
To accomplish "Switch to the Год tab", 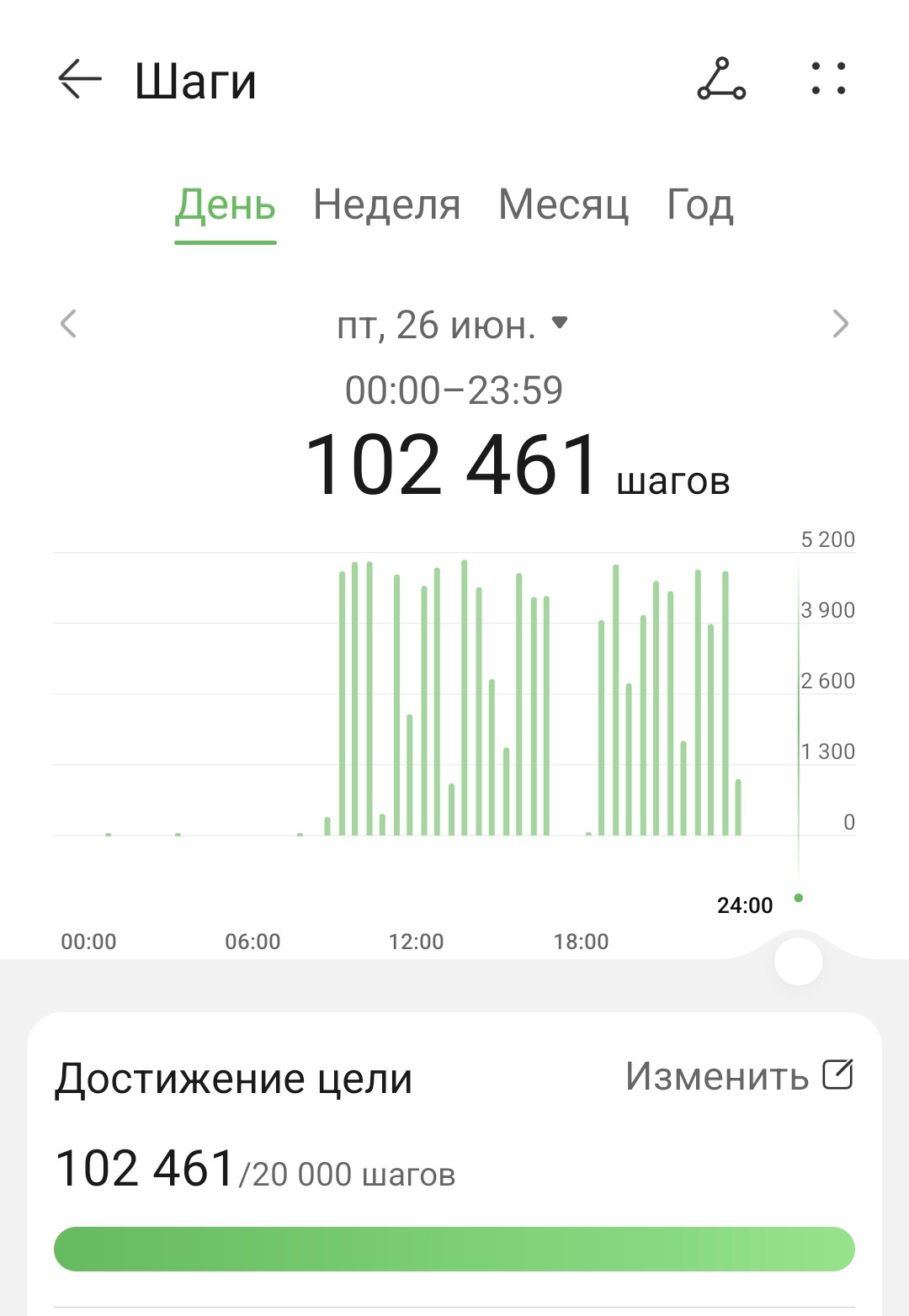I will click(x=700, y=204).
